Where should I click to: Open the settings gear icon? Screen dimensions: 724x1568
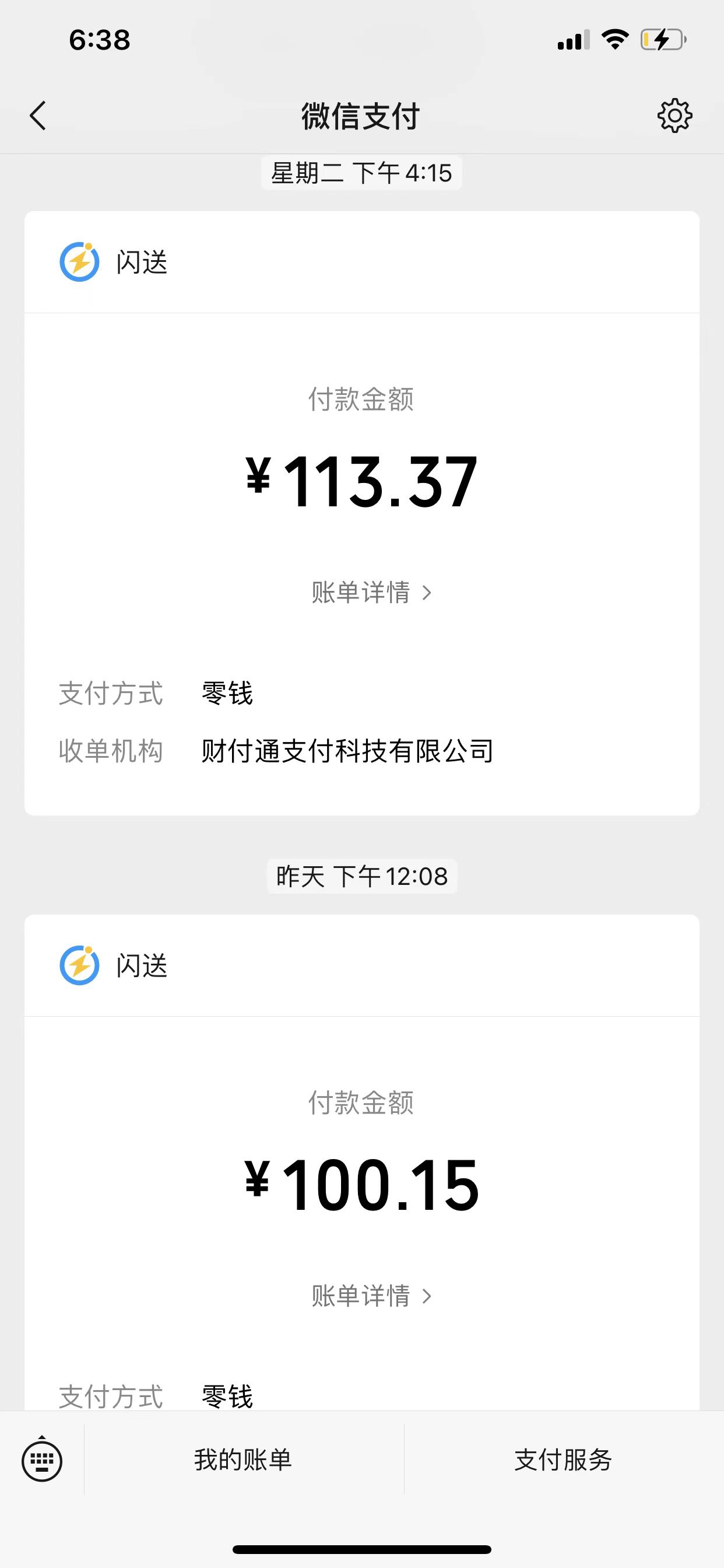(674, 115)
